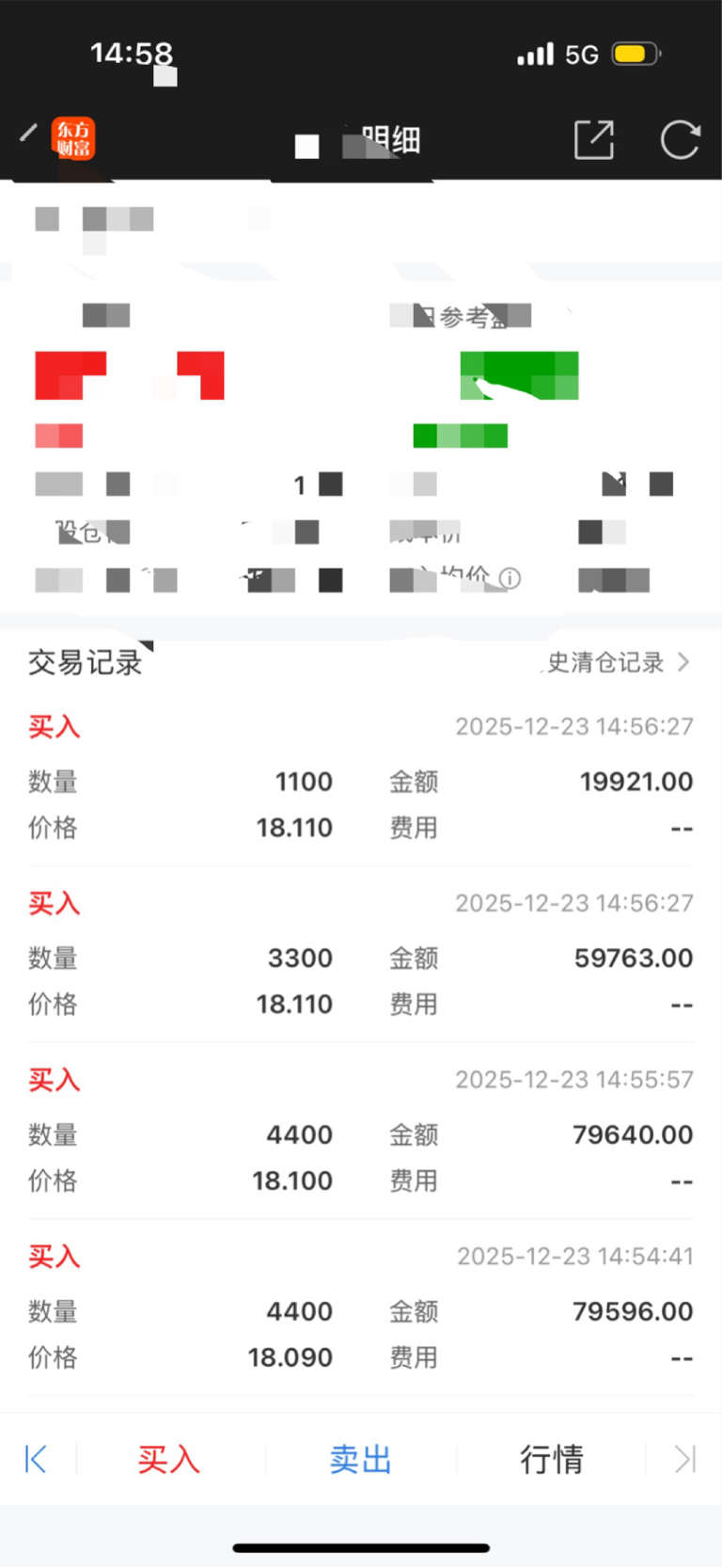
Task: Refresh the position details
Action: click(681, 140)
